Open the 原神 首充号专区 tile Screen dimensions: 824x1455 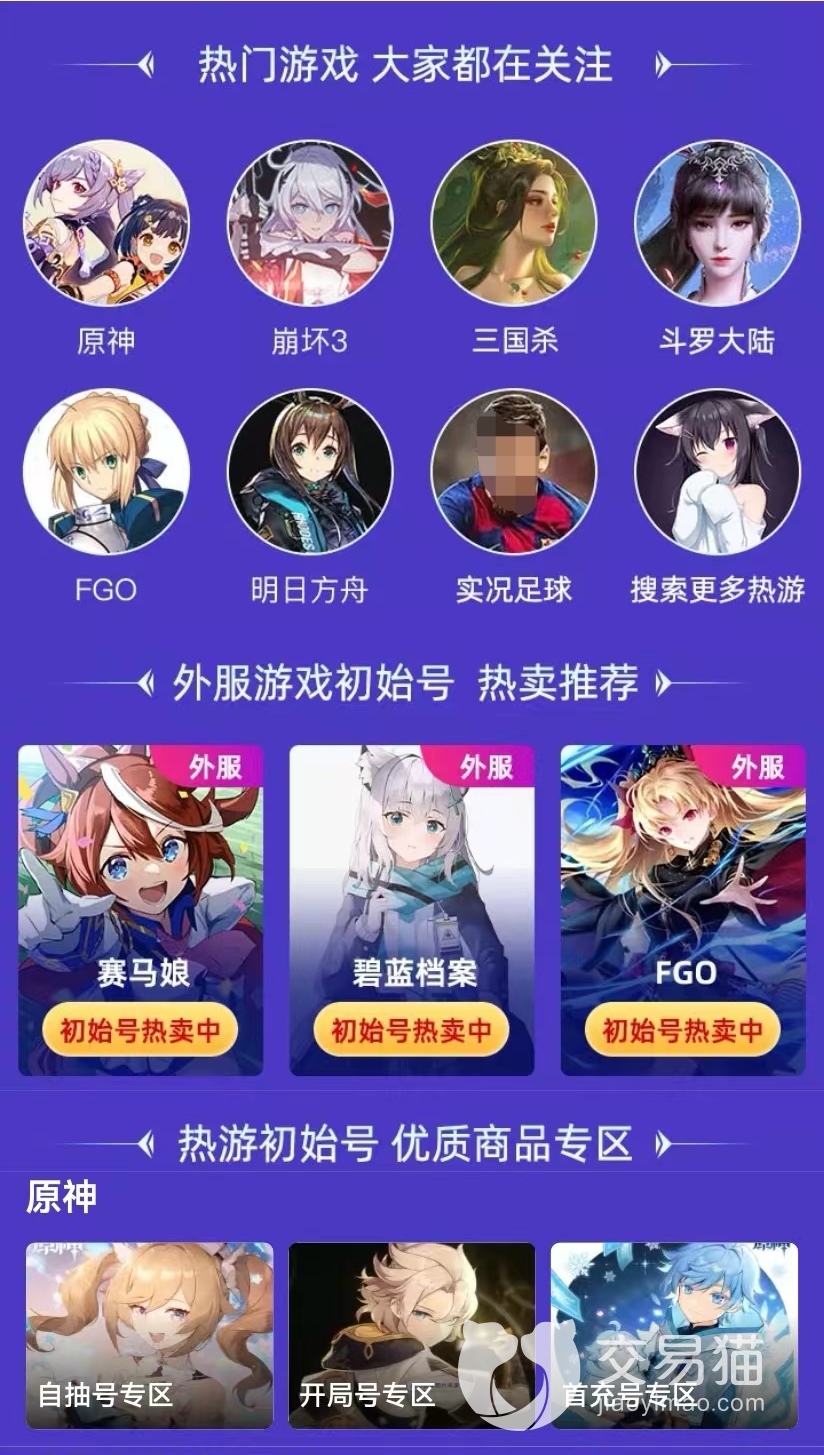pos(673,1335)
